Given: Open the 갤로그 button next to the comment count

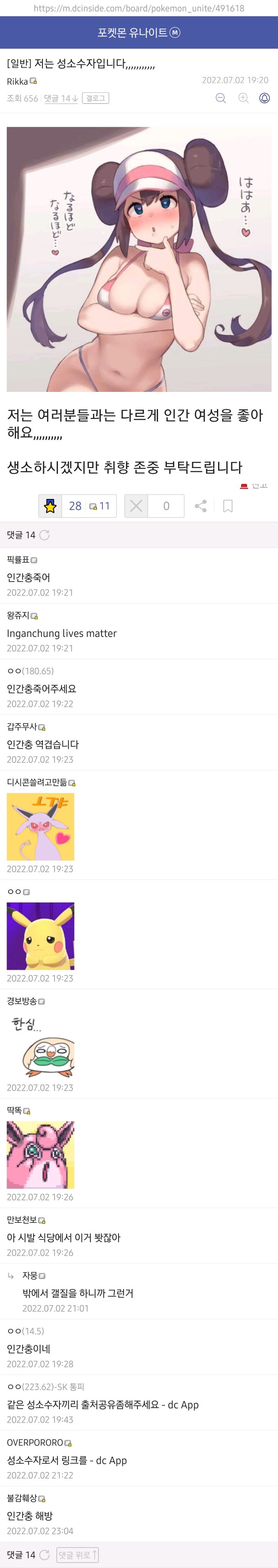Looking at the screenshot, I should [x=95, y=98].
